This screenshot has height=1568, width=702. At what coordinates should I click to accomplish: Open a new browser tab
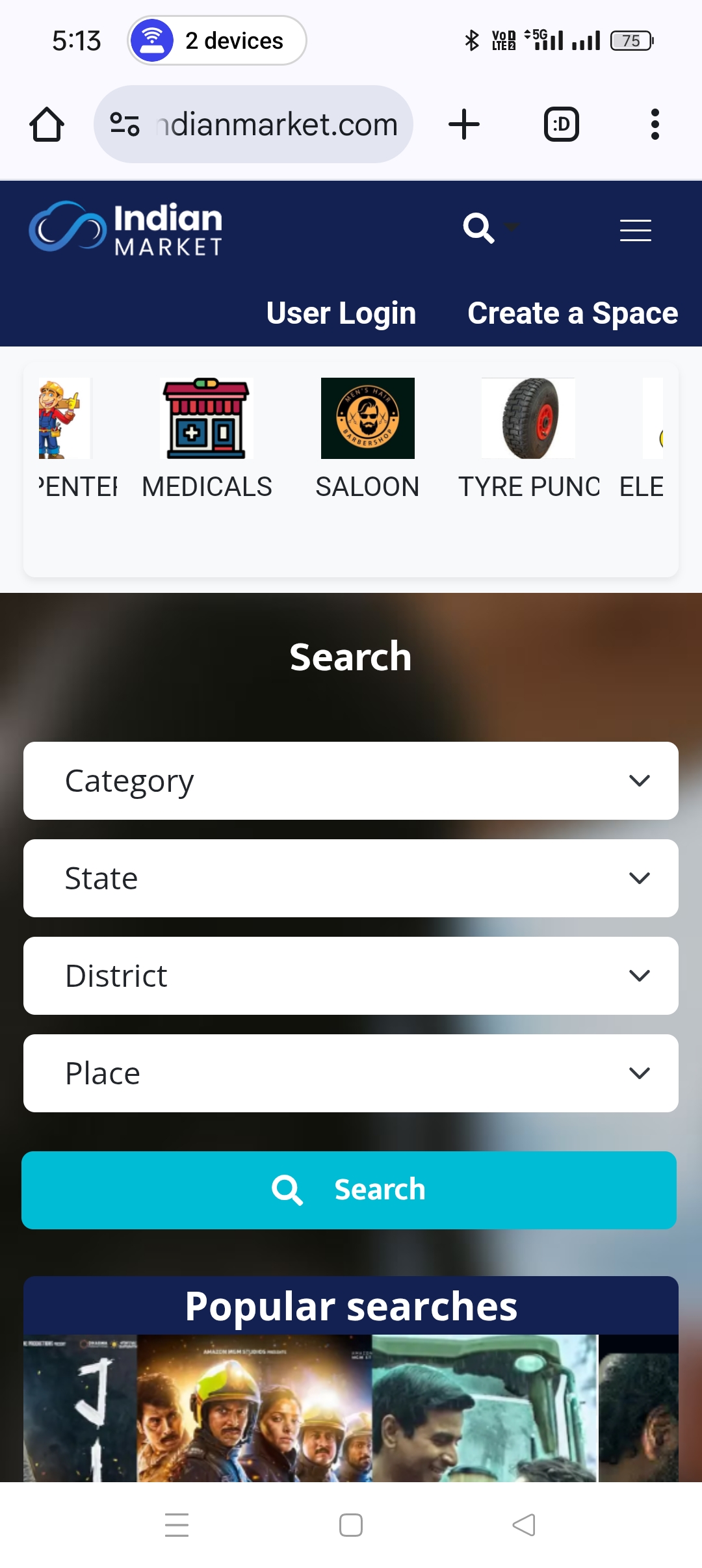point(464,124)
